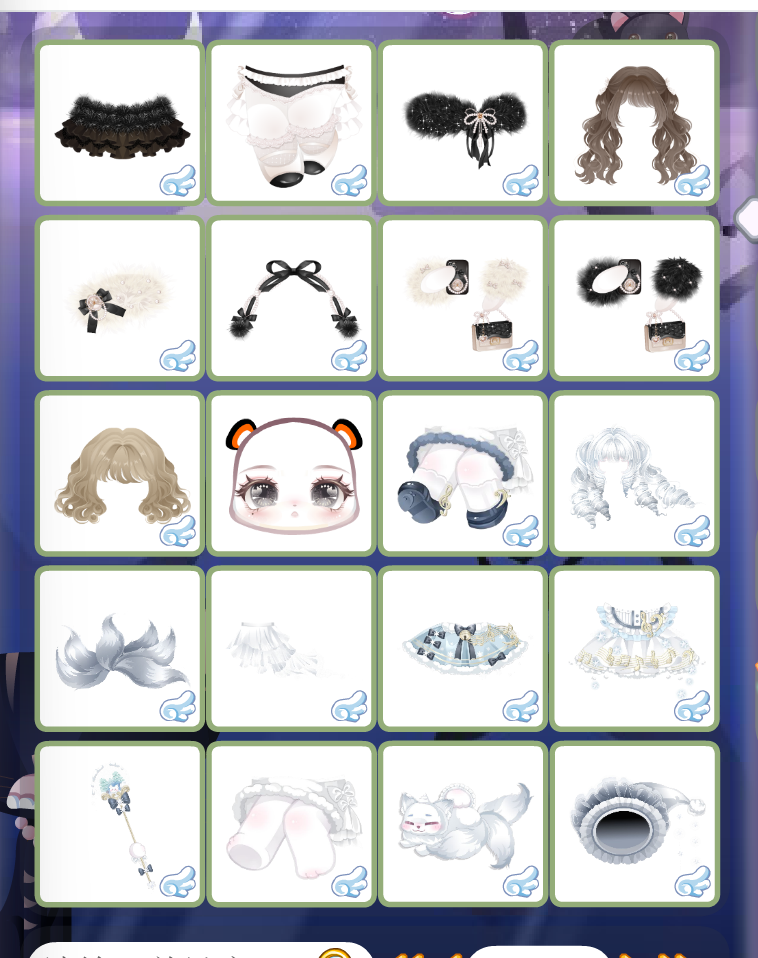Select the black fluffy ruffled skirt
Viewport: 758px width, 958px height.
pos(119,123)
